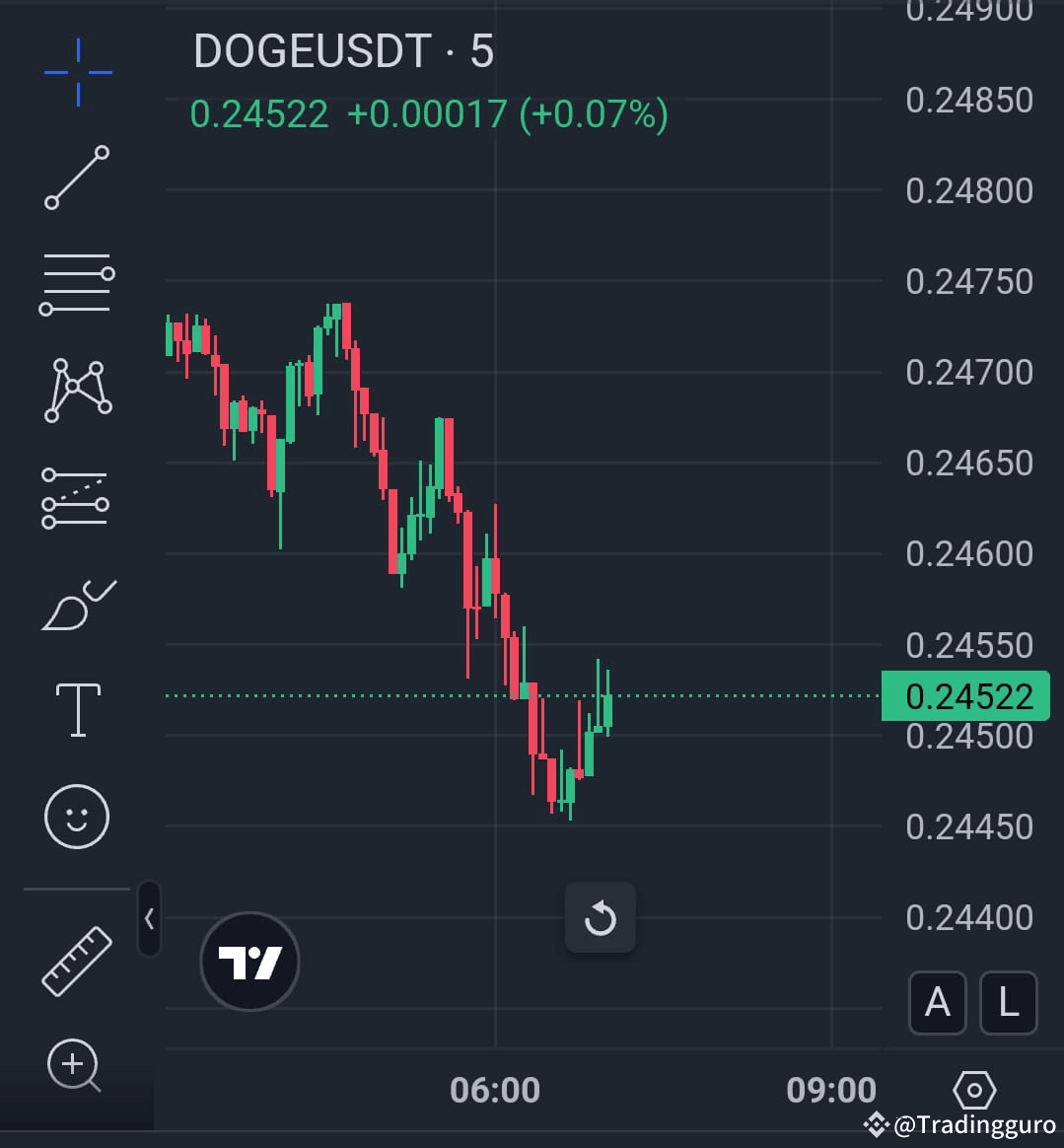
Task: Select the trend line drawing tool
Action: pos(77,179)
